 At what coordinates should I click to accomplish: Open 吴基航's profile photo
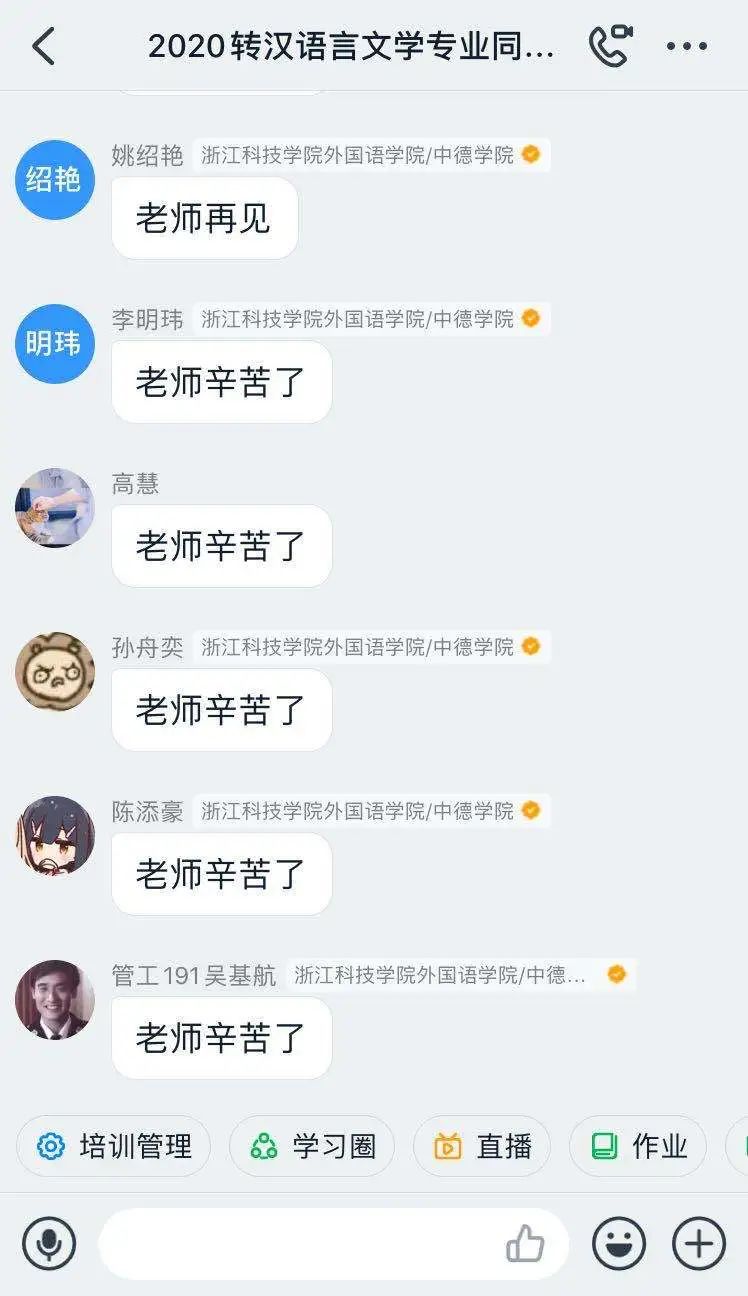pos(55,1000)
